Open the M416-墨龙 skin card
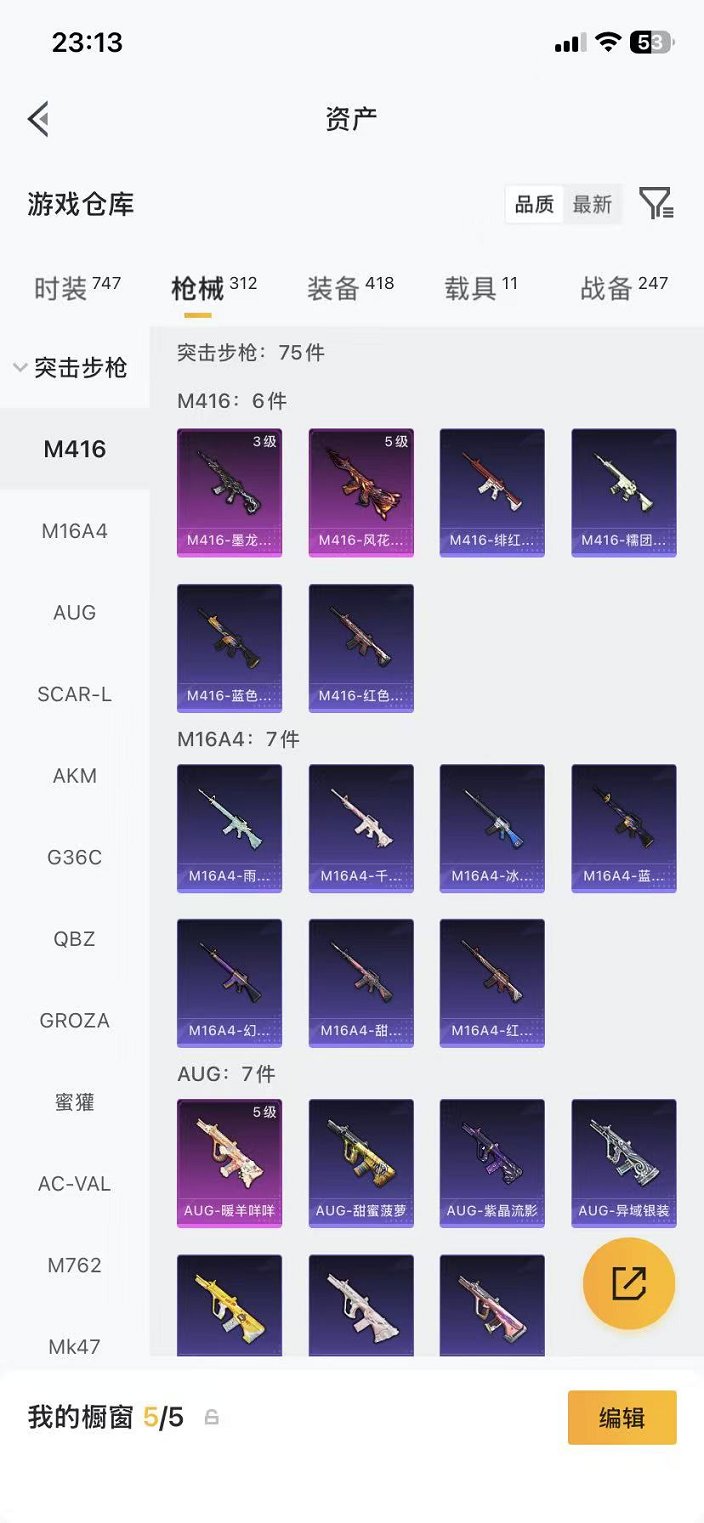The width and height of the screenshot is (704, 1523). pyautogui.click(x=229, y=492)
